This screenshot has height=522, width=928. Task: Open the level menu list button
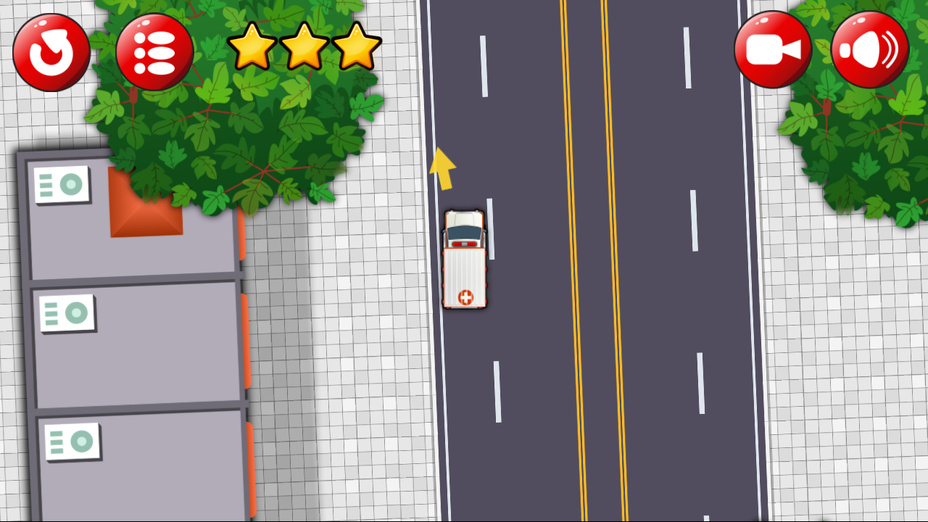tap(154, 52)
